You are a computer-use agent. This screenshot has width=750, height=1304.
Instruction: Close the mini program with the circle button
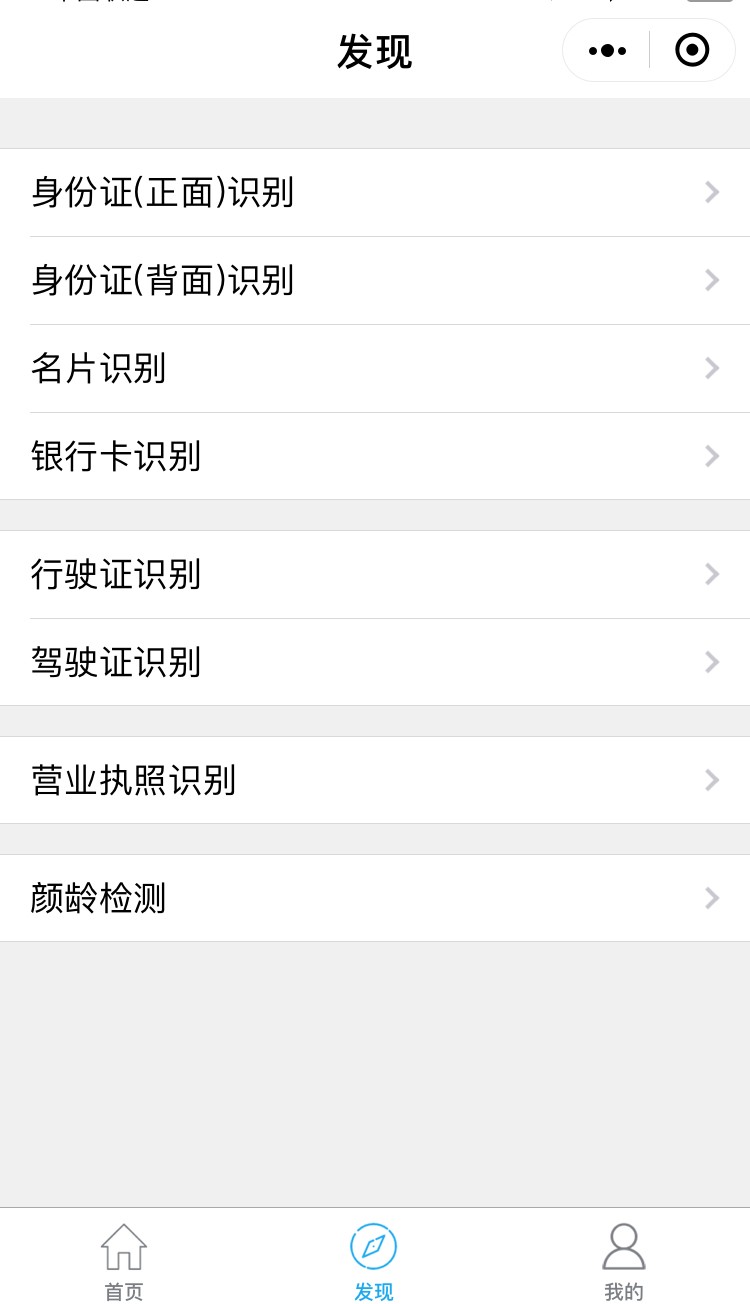click(692, 50)
